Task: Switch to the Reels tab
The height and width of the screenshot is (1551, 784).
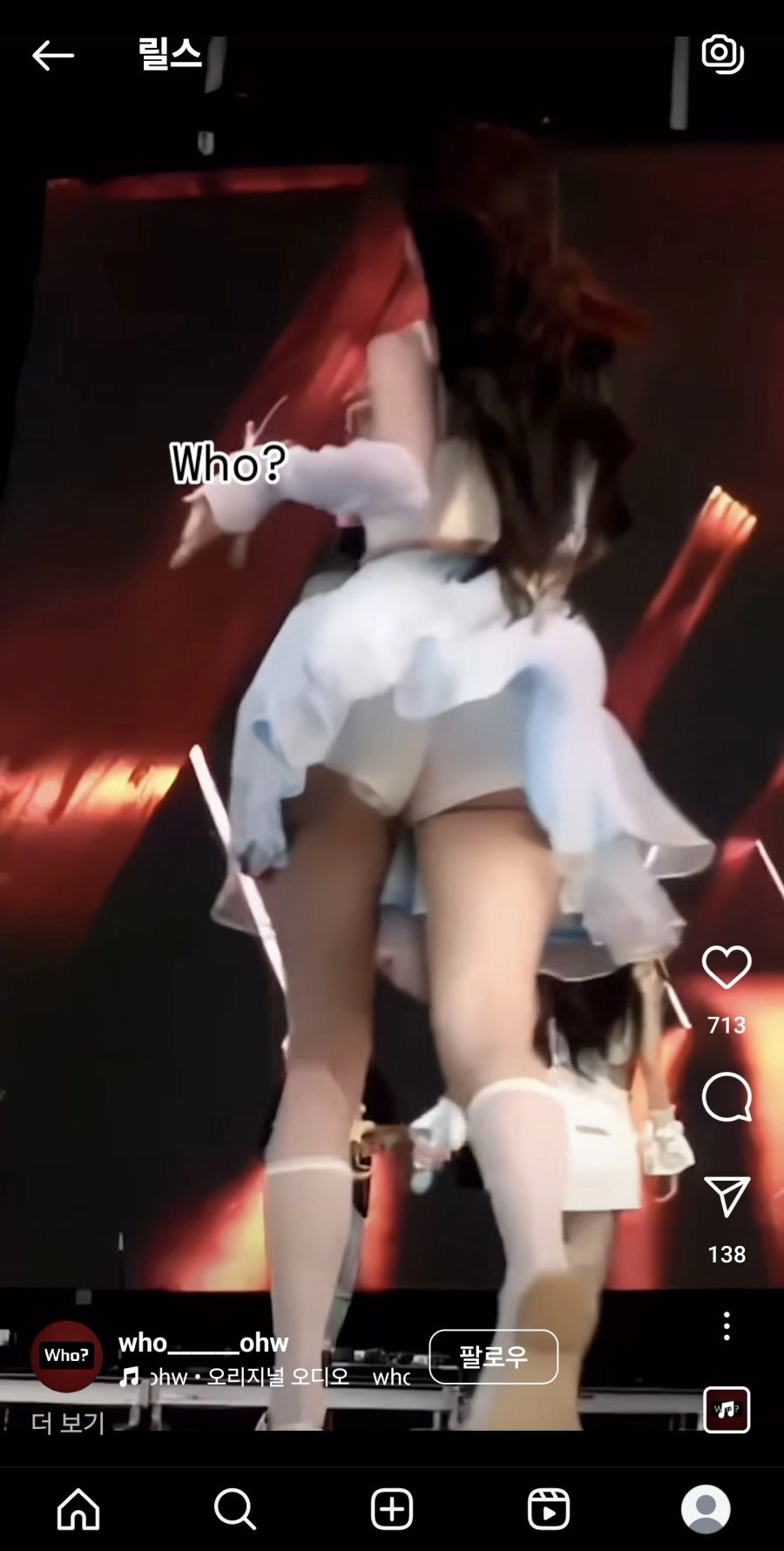Action: [x=549, y=1509]
